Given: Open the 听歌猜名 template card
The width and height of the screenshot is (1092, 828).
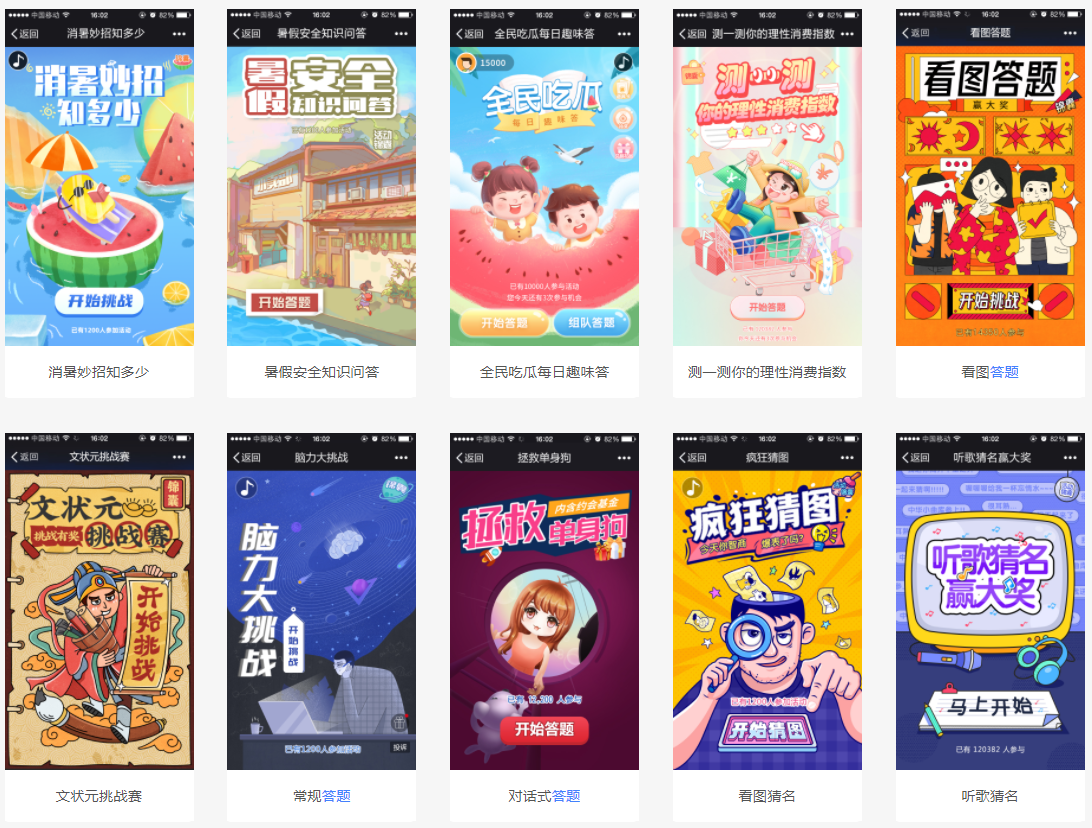Looking at the screenshot, I should pyautogui.click(x=990, y=620).
